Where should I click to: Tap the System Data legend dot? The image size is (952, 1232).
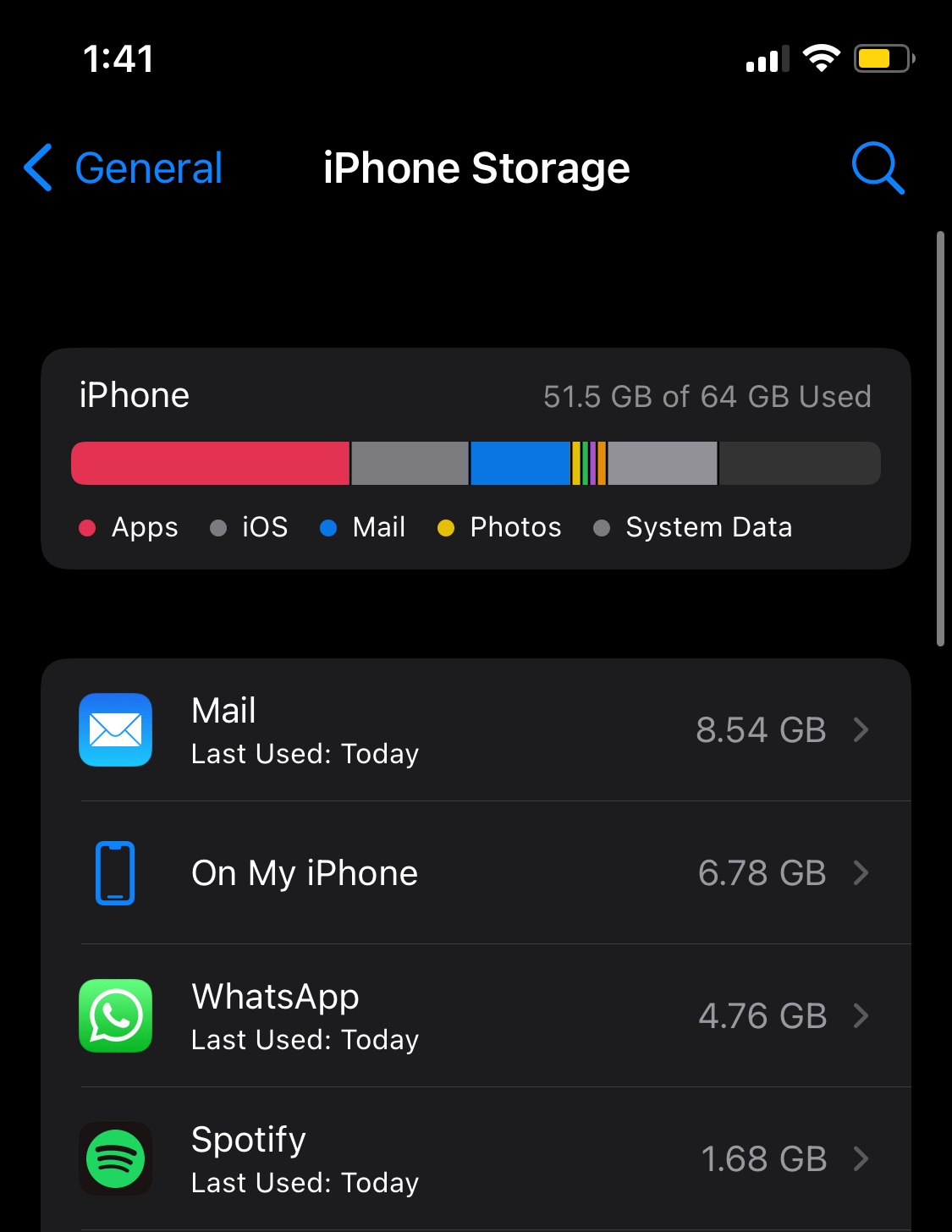click(x=603, y=527)
